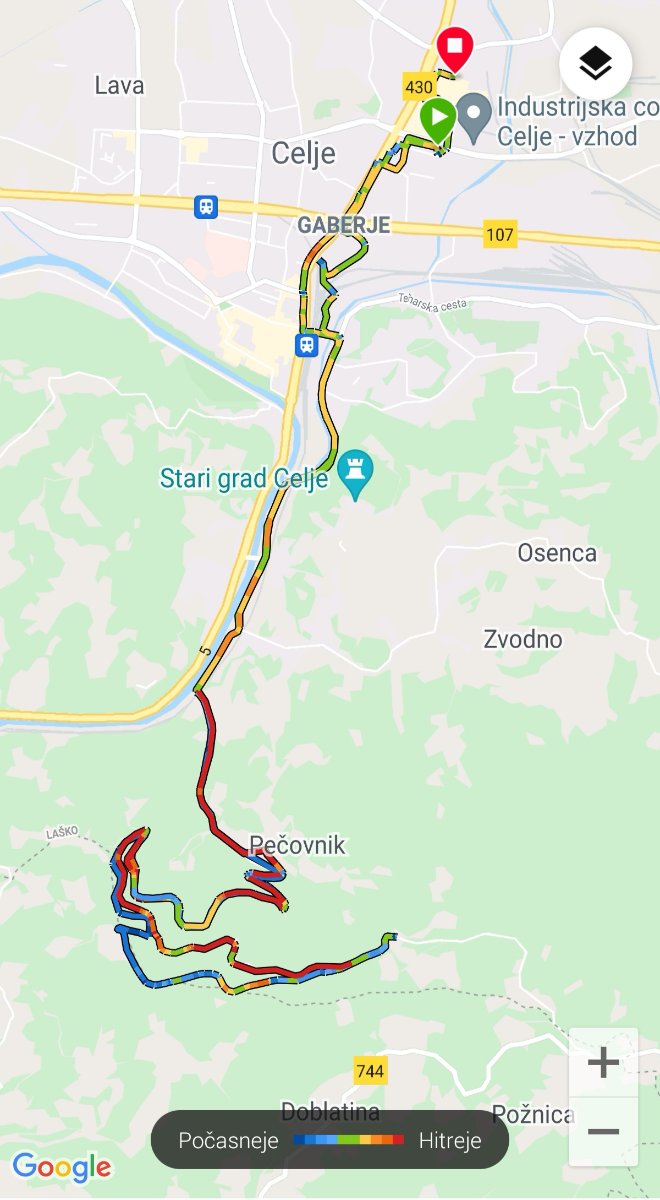Tap the Industrijska cona Celje place pin
The width and height of the screenshot is (660, 1200).
[x=474, y=117]
